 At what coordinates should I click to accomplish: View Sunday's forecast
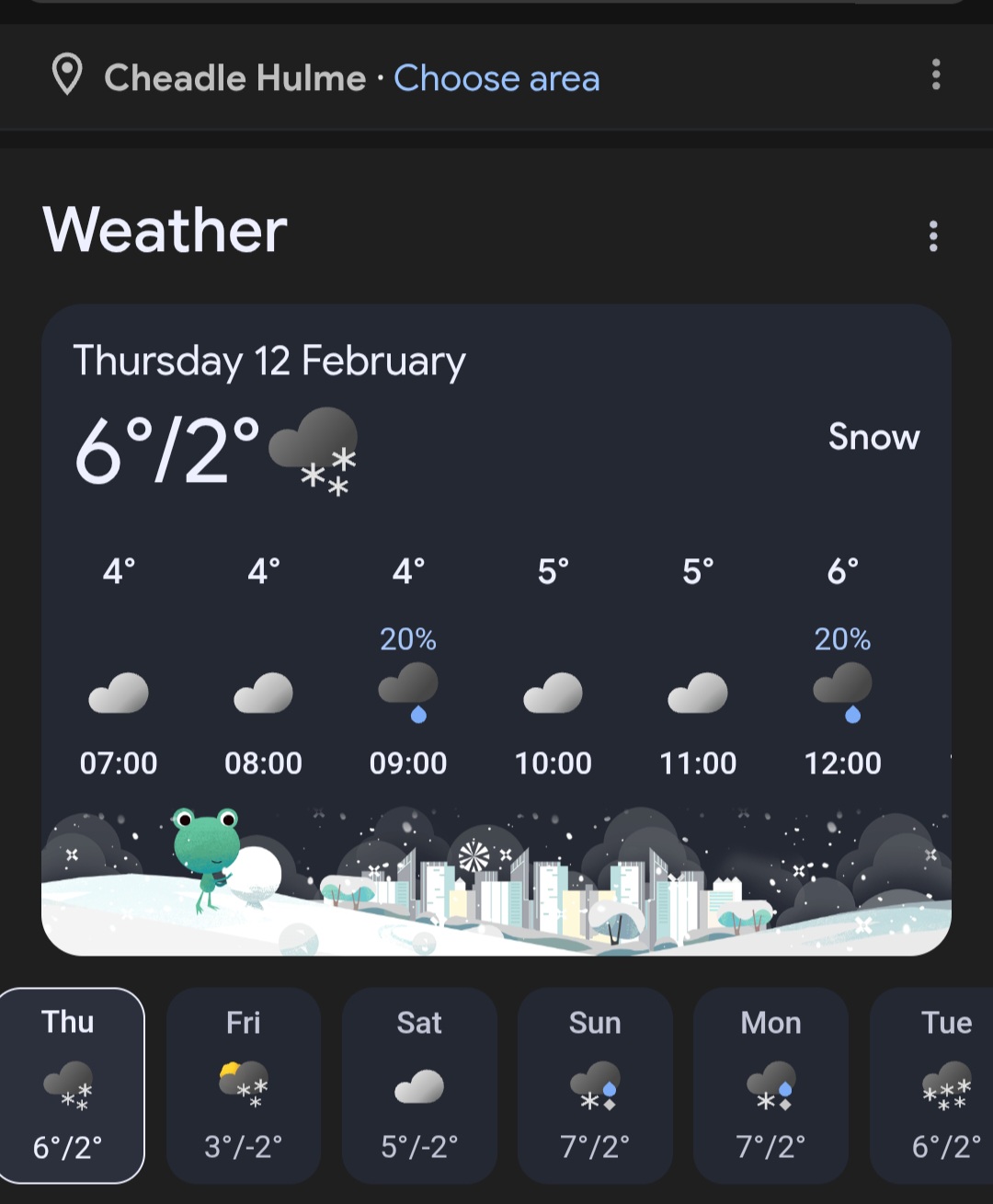click(595, 1085)
